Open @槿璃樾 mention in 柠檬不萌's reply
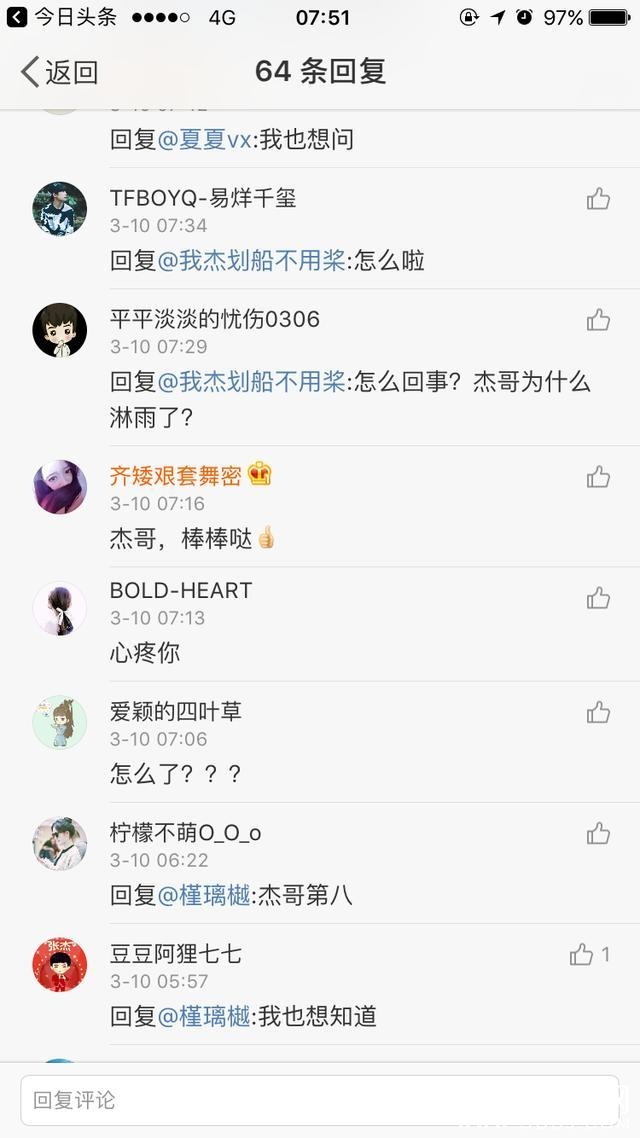The width and height of the screenshot is (640, 1138). (x=204, y=895)
